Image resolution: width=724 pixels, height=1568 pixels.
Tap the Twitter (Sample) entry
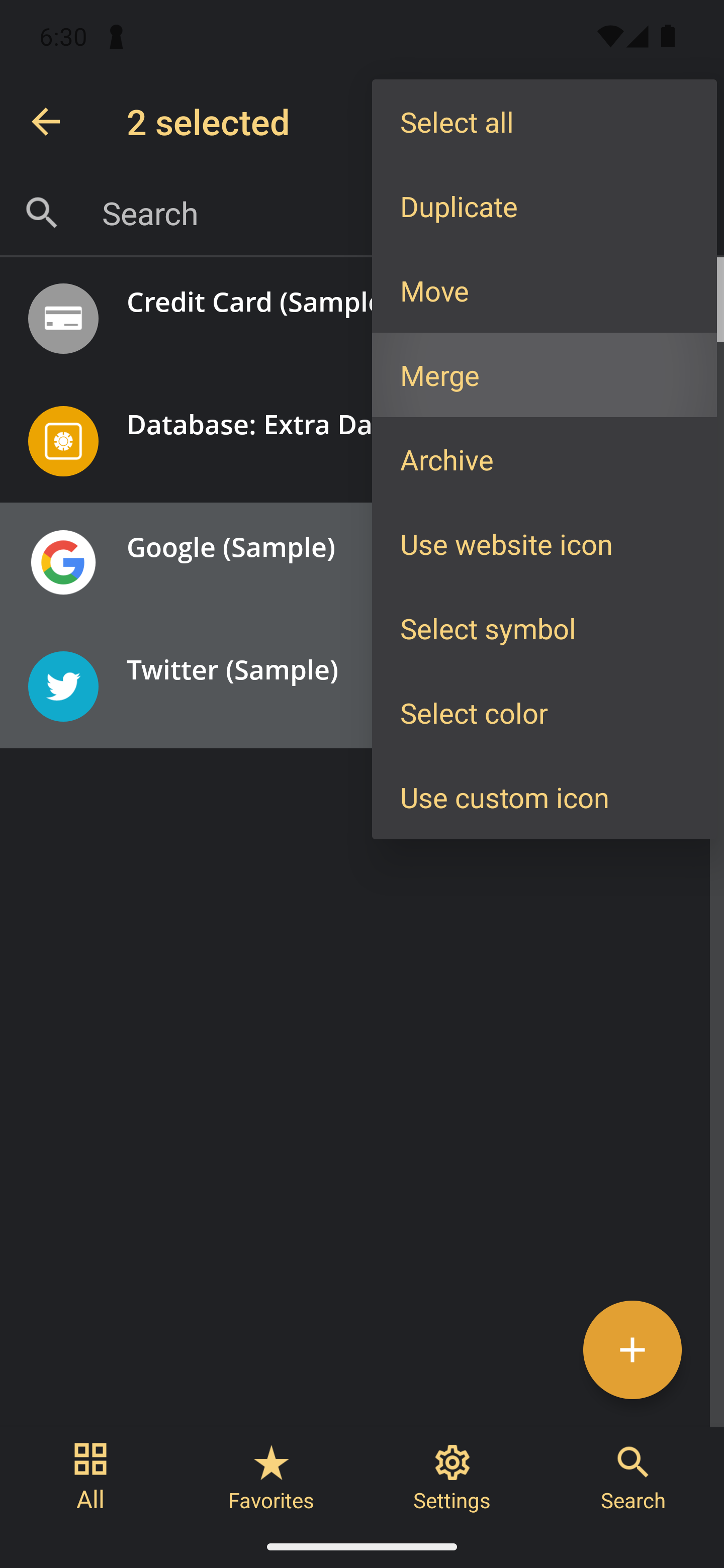(186, 686)
